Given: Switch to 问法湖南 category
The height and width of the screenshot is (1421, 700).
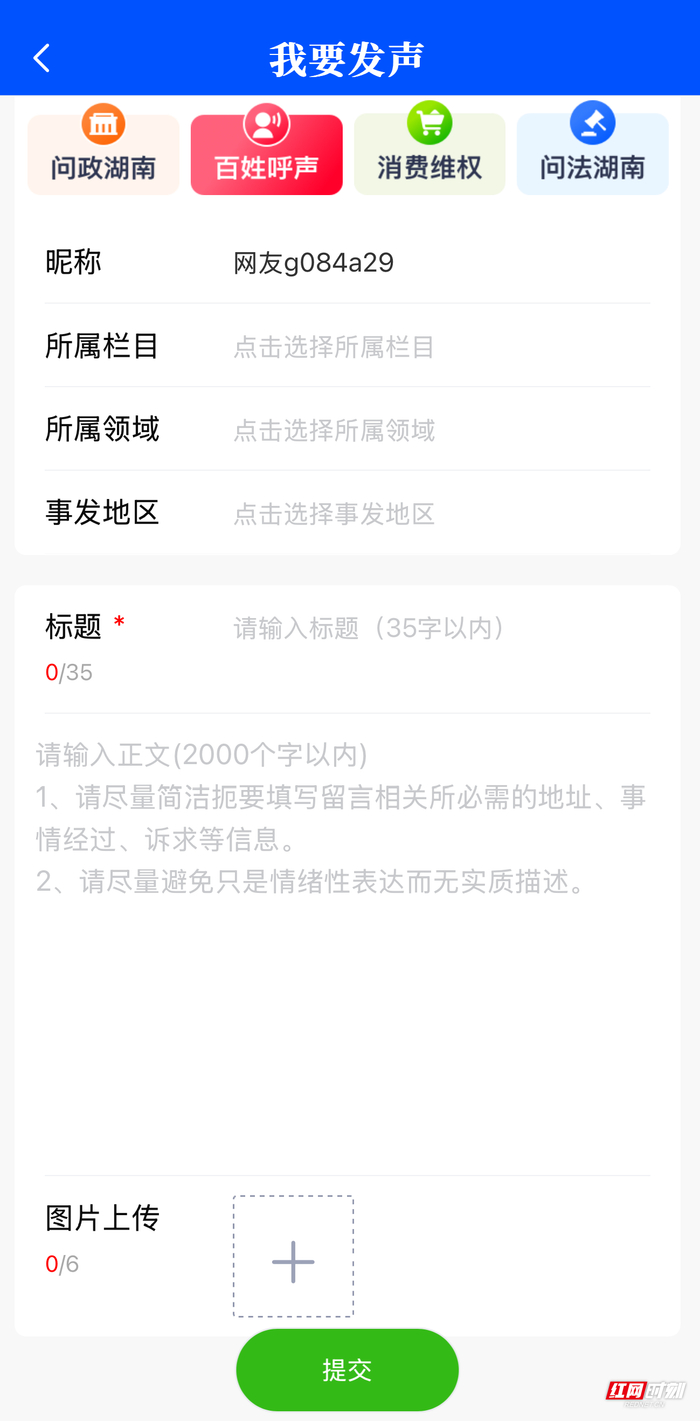Looking at the screenshot, I should point(592,155).
